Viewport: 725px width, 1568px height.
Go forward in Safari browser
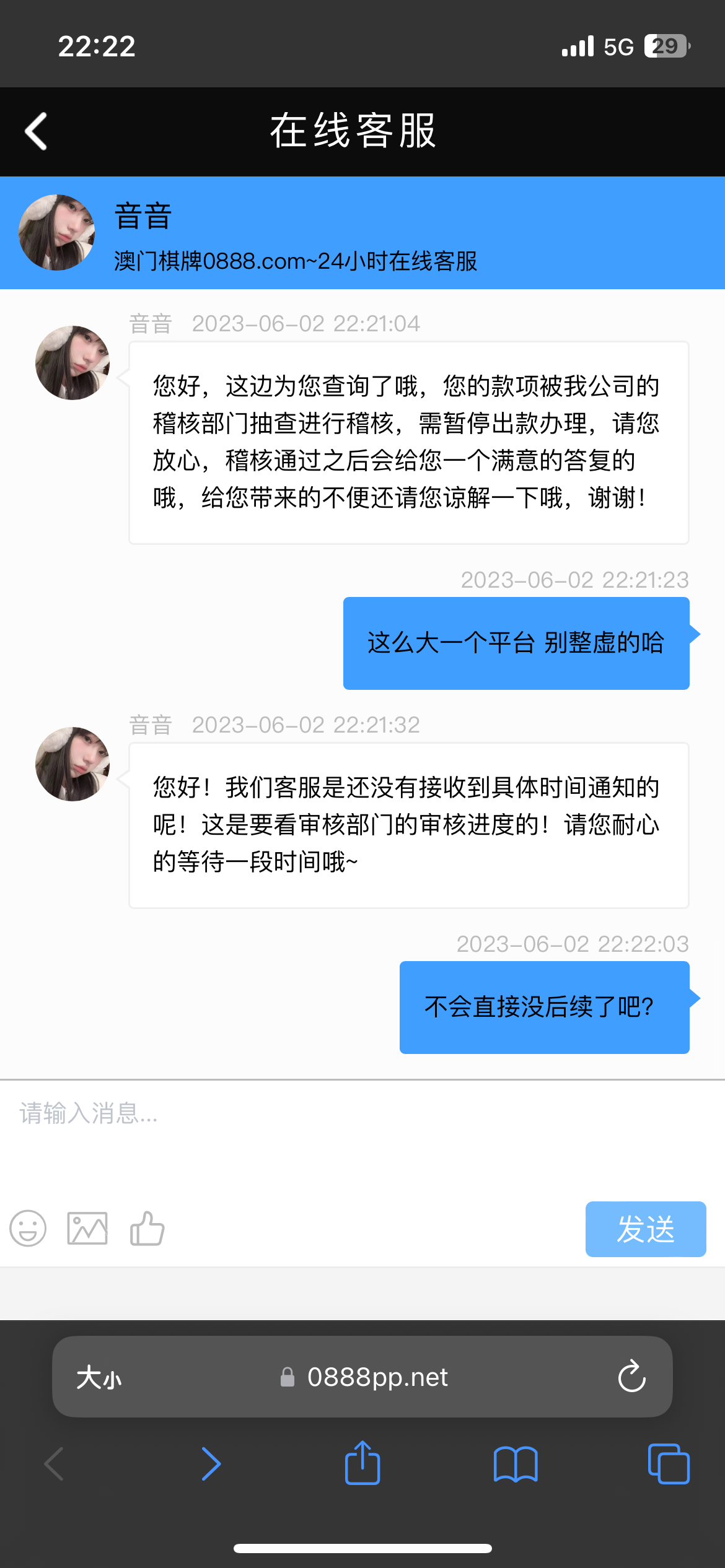tap(211, 1464)
